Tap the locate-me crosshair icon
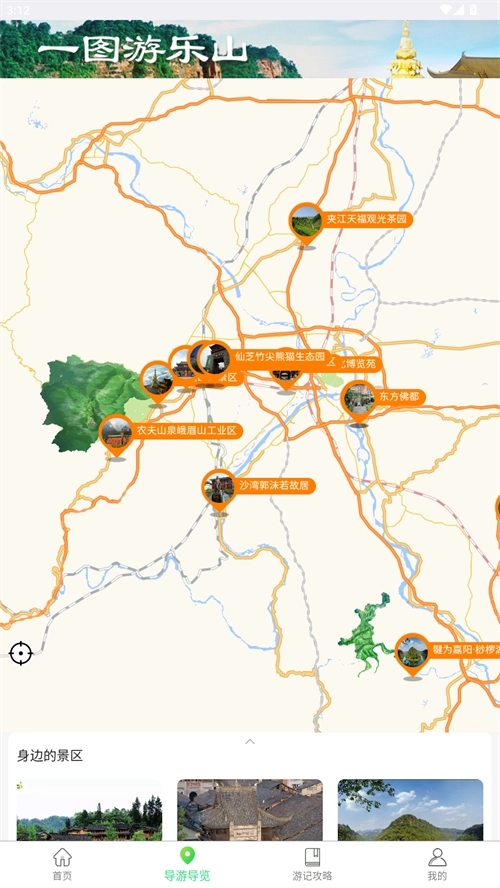The image size is (500, 888). (x=21, y=653)
